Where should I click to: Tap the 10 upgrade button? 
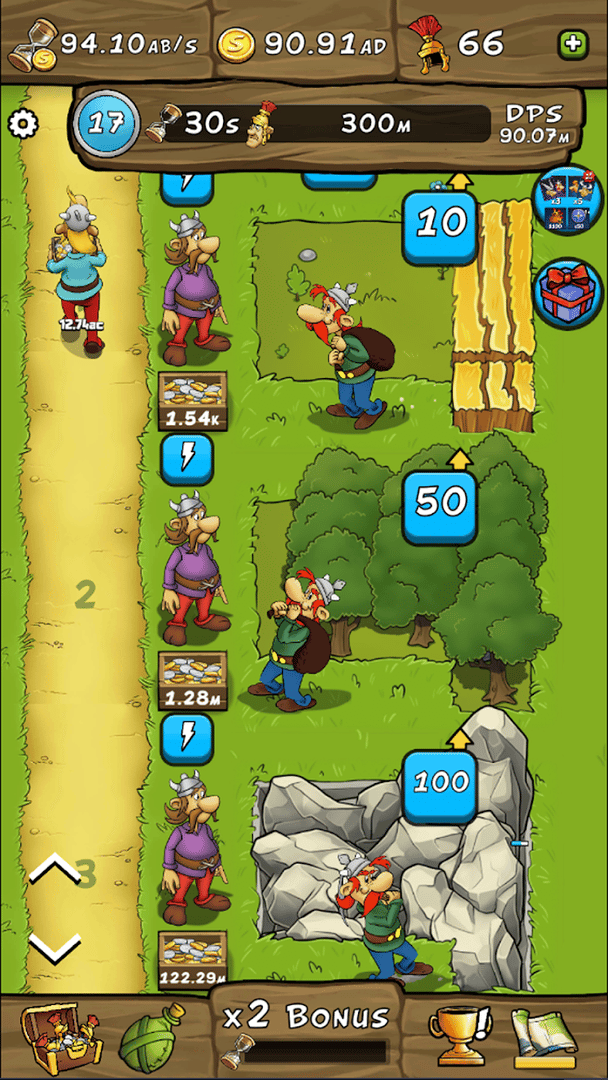(x=440, y=225)
